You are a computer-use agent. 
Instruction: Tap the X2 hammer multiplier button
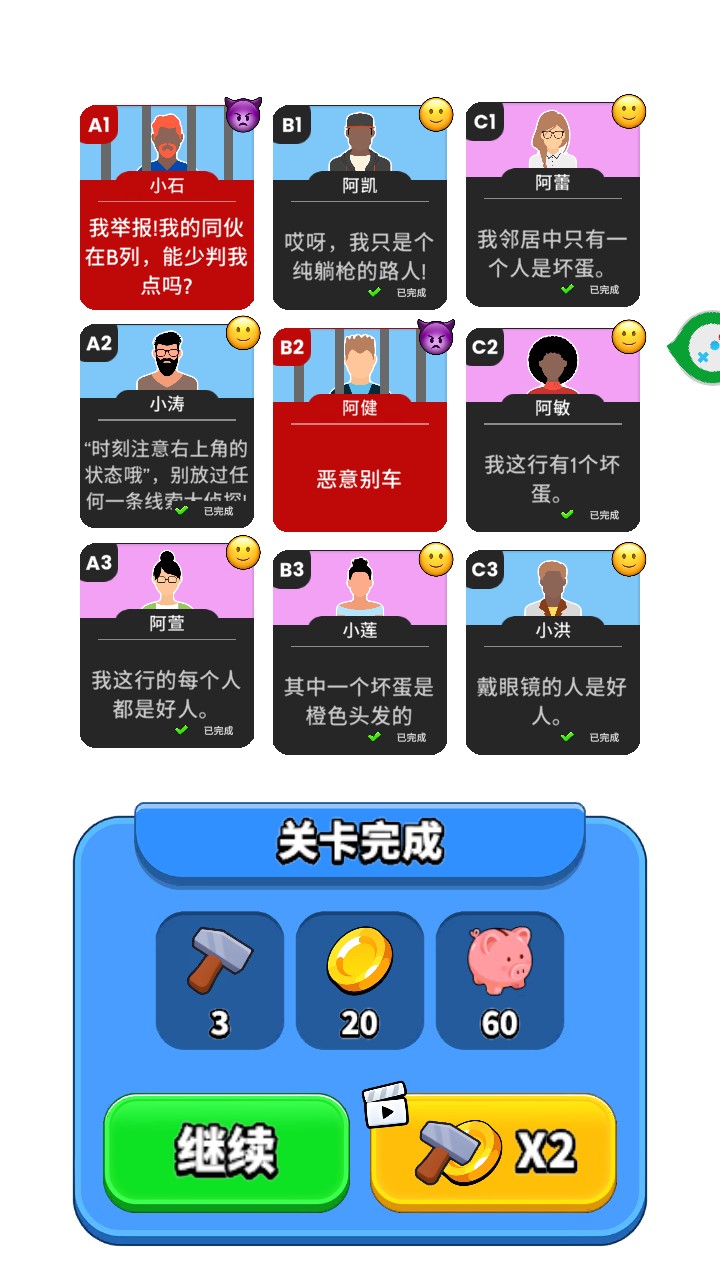click(492, 1150)
